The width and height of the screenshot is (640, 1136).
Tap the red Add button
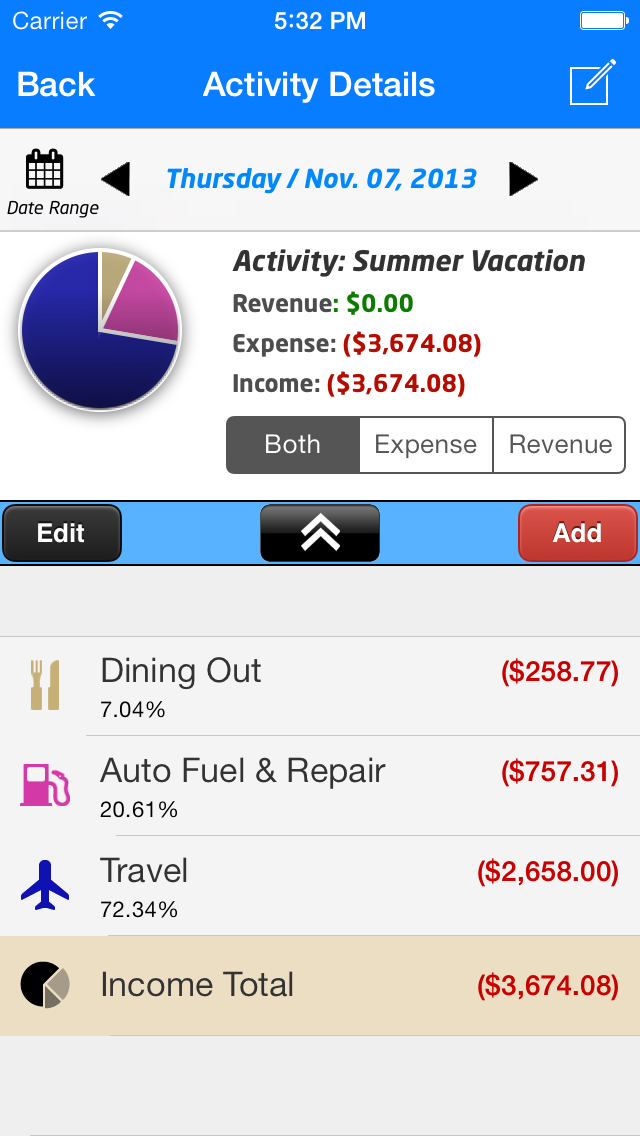tap(578, 533)
